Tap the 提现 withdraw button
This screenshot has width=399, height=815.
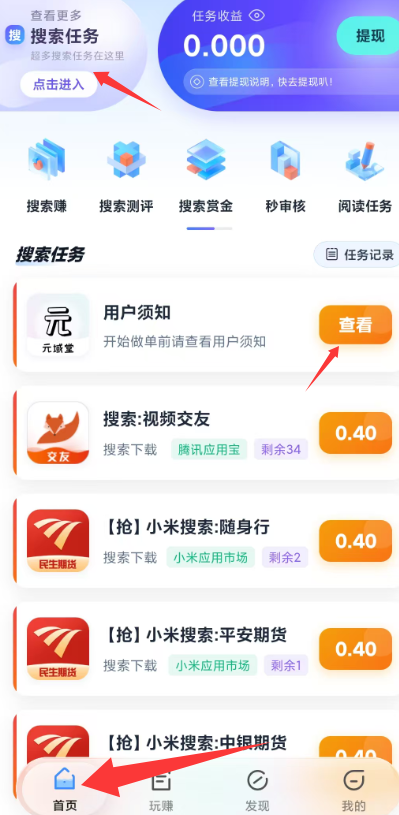pos(369,36)
